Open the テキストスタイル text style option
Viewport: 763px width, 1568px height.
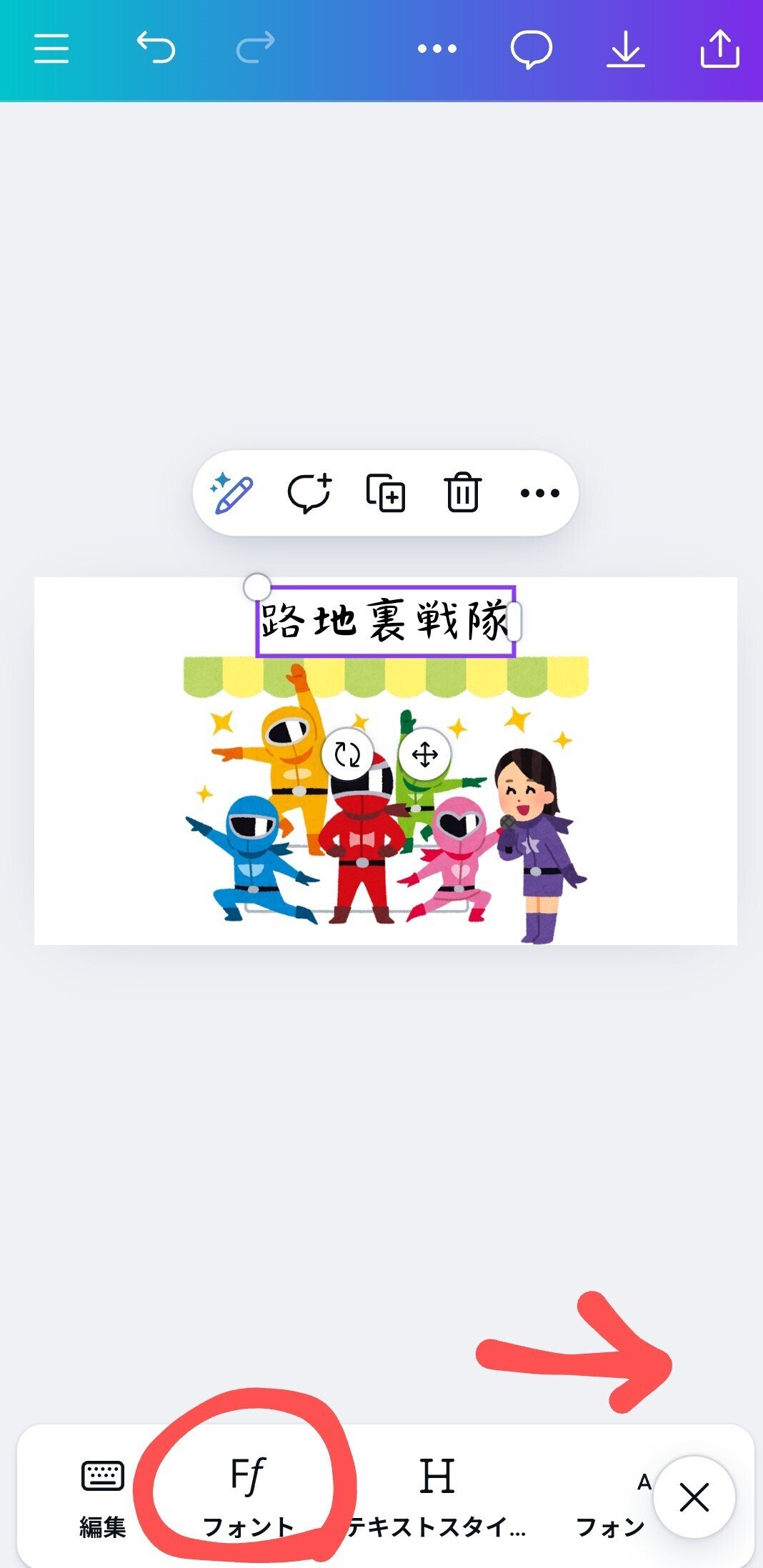tap(437, 1493)
